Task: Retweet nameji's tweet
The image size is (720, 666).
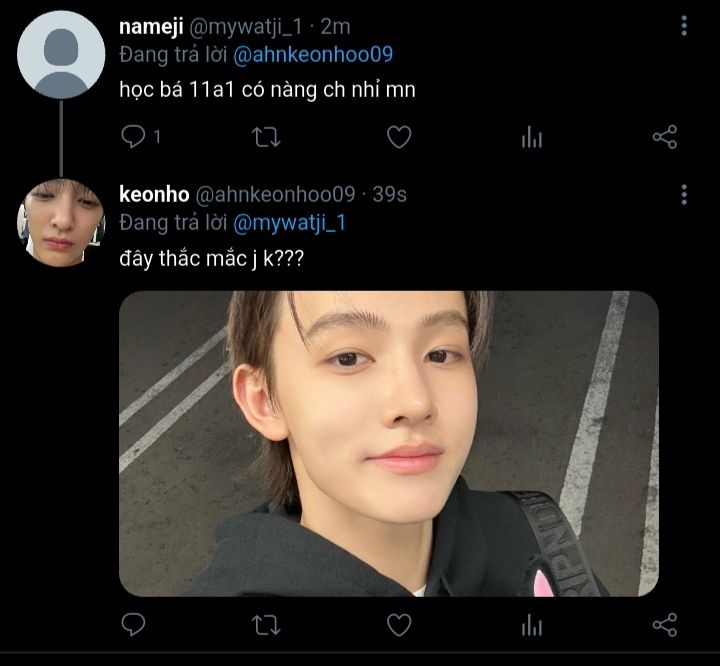Action: (266, 137)
